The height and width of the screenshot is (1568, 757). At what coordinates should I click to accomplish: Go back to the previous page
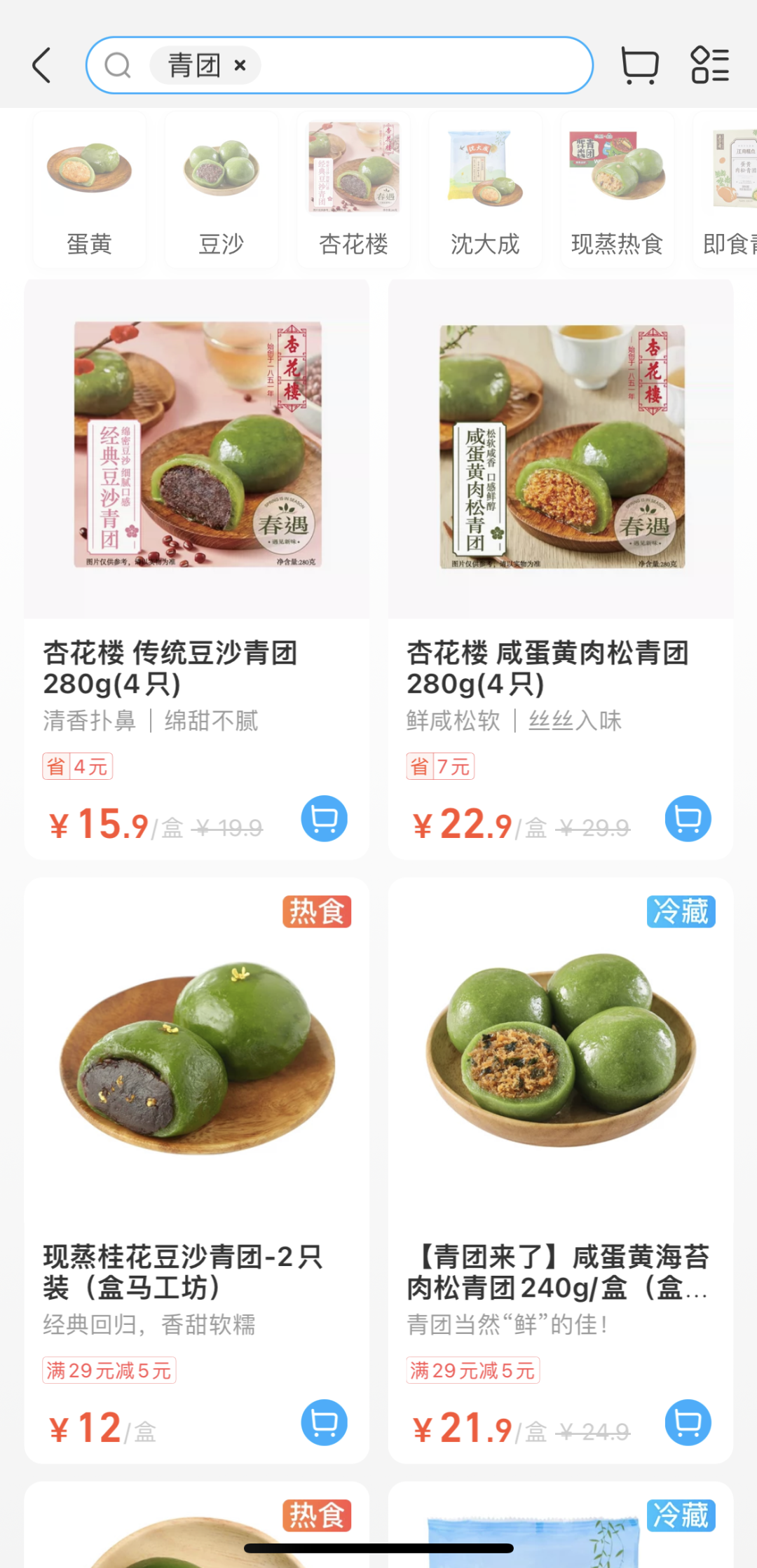(42, 66)
